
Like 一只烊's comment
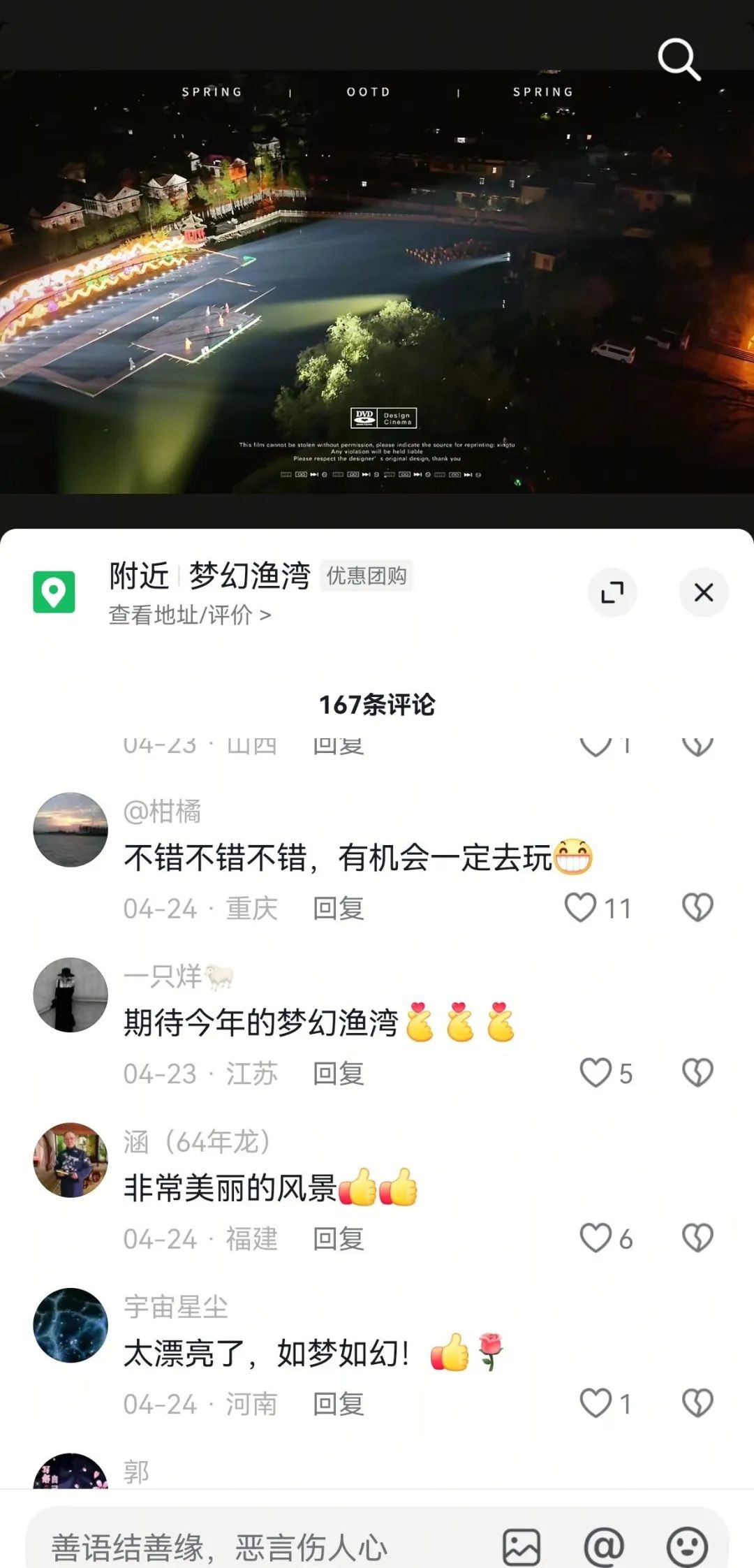click(x=596, y=1073)
